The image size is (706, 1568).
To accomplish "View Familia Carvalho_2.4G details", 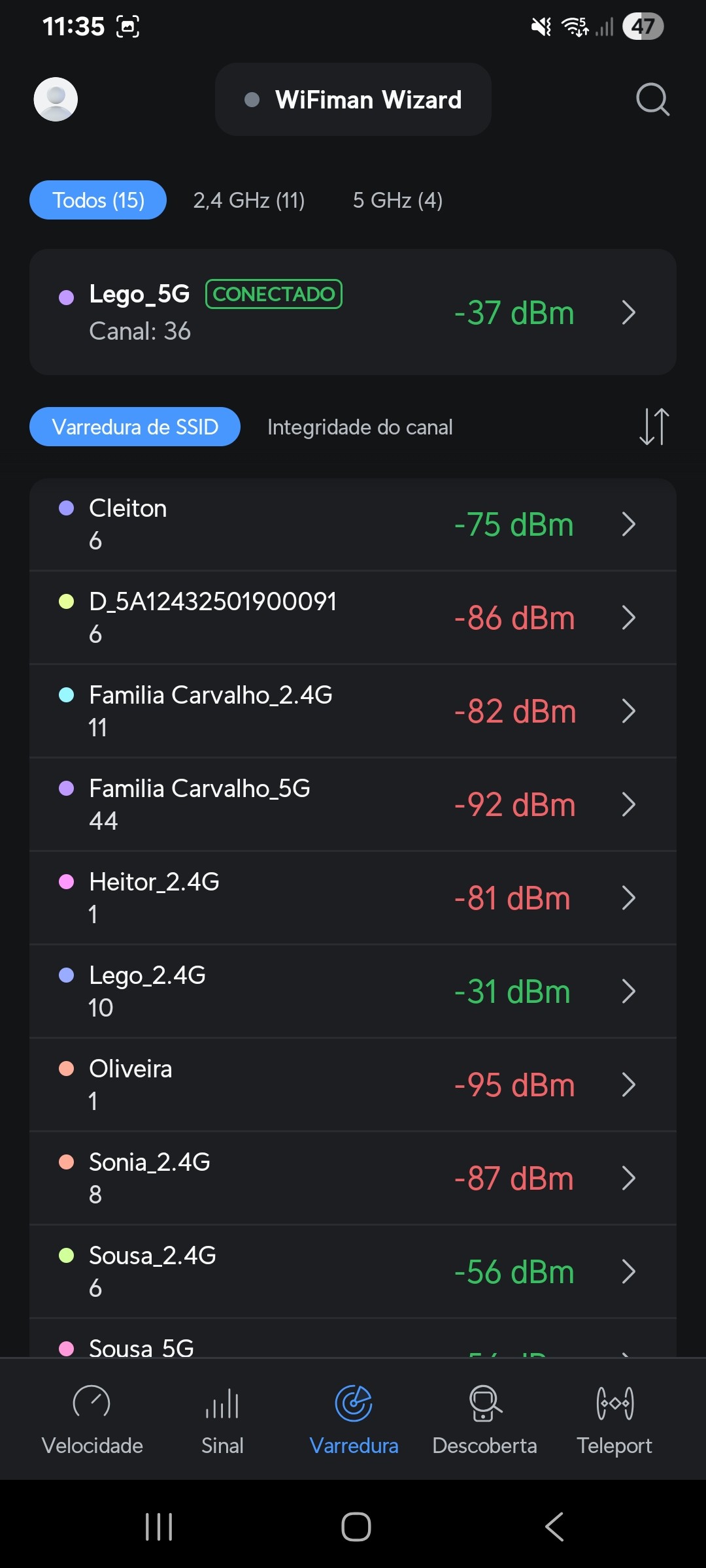I will tap(353, 711).
